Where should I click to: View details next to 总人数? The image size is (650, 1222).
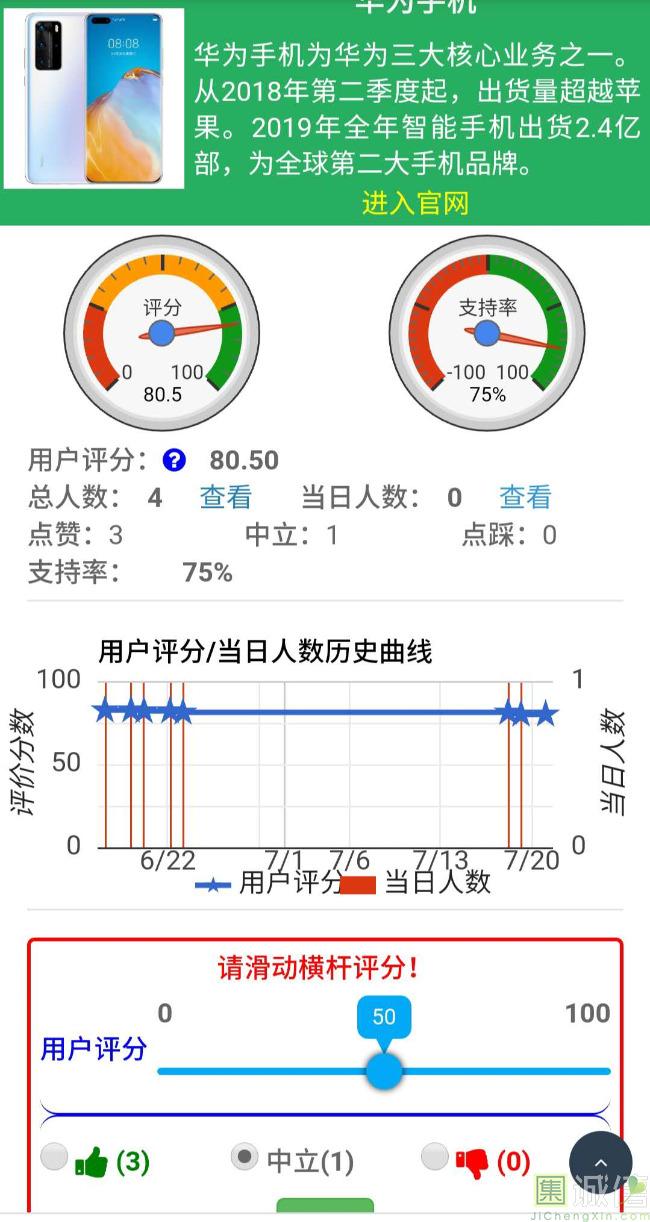(225, 497)
